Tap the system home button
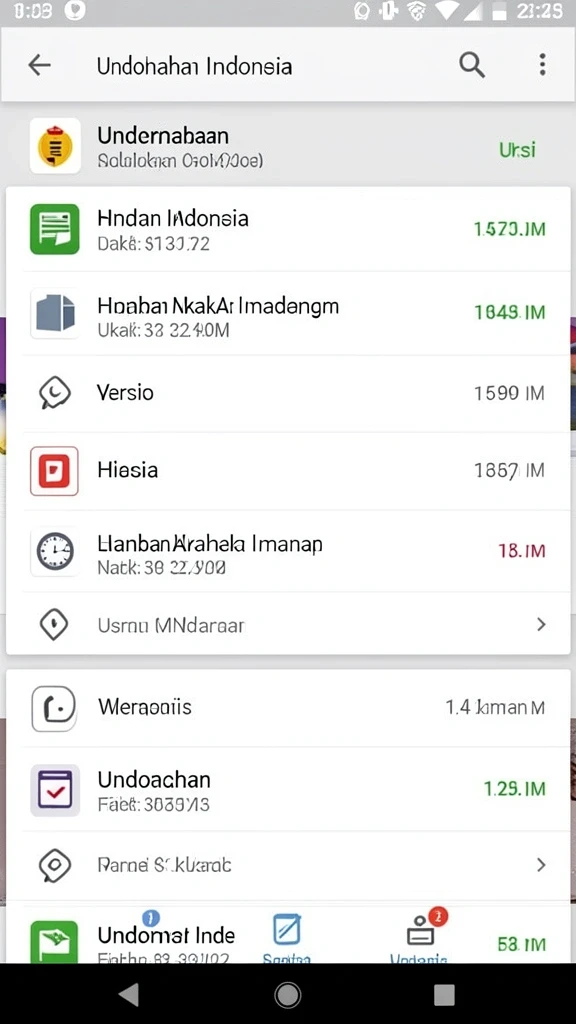This screenshot has height=1024, width=576. click(x=287, y=995)
